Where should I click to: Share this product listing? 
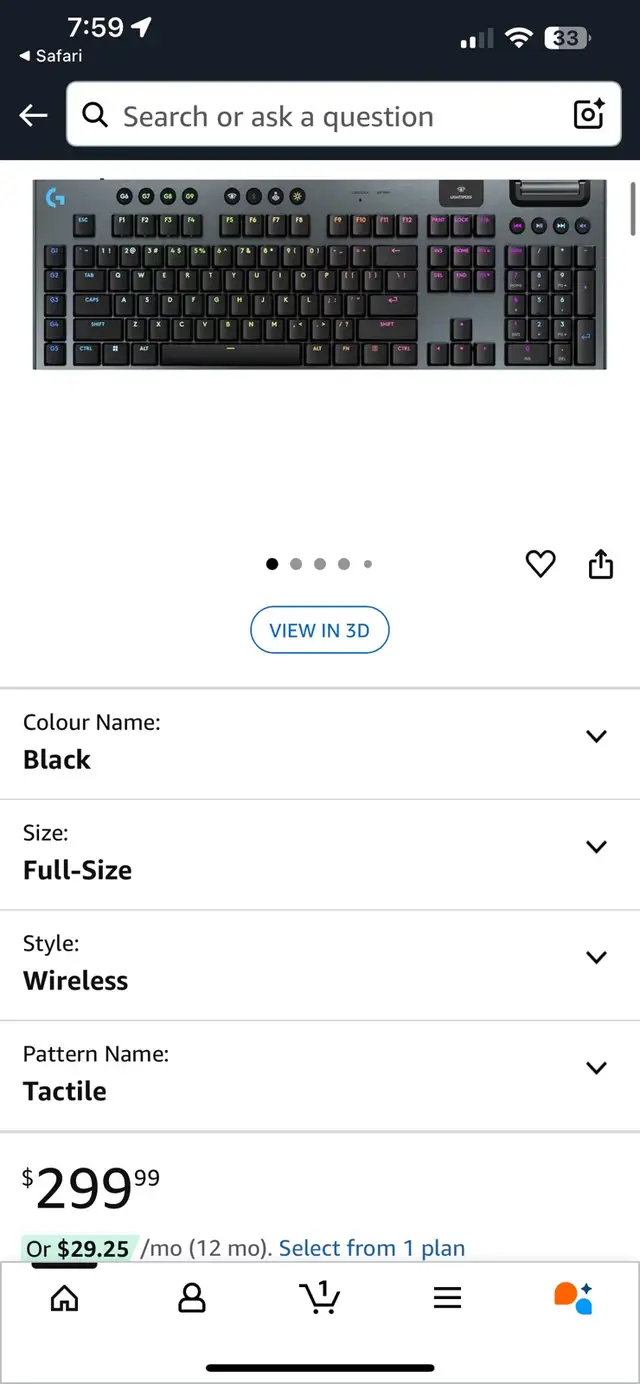tap(600, 564)
